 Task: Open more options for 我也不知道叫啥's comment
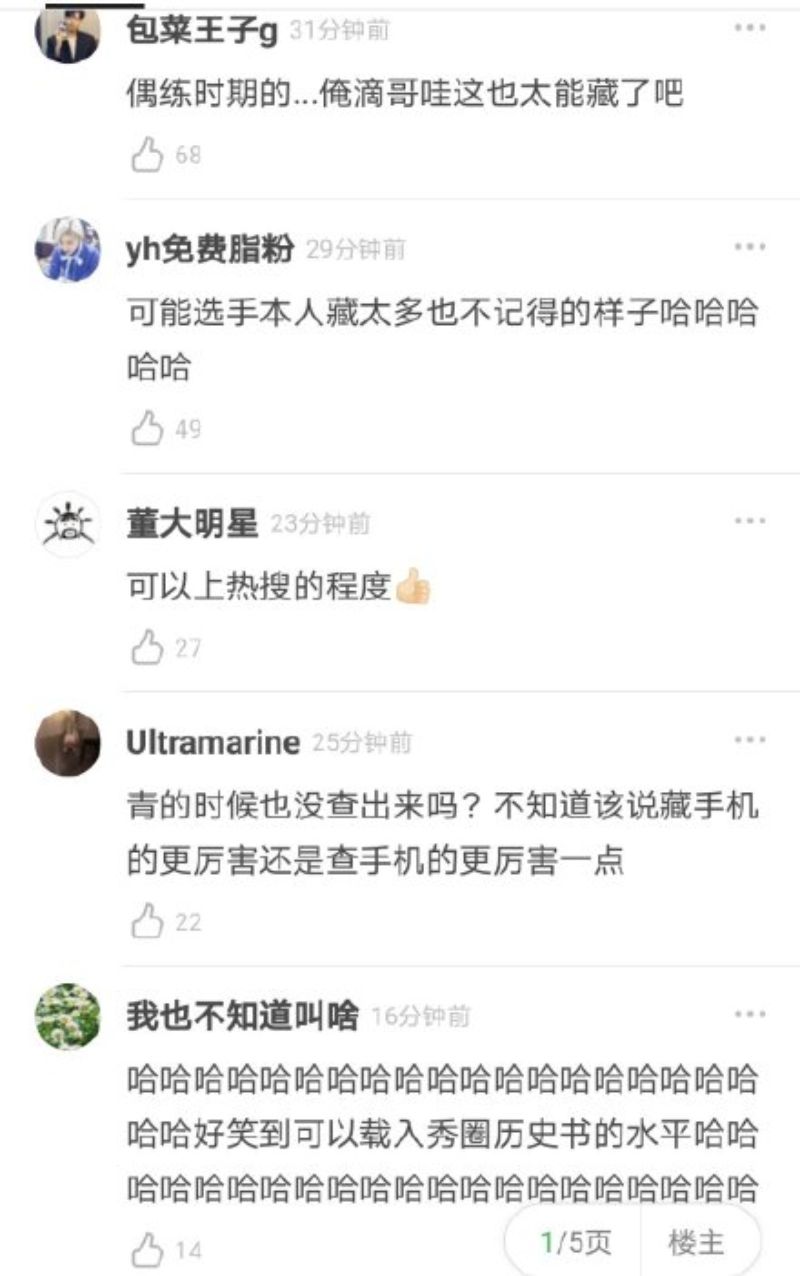pos(749,1015)
